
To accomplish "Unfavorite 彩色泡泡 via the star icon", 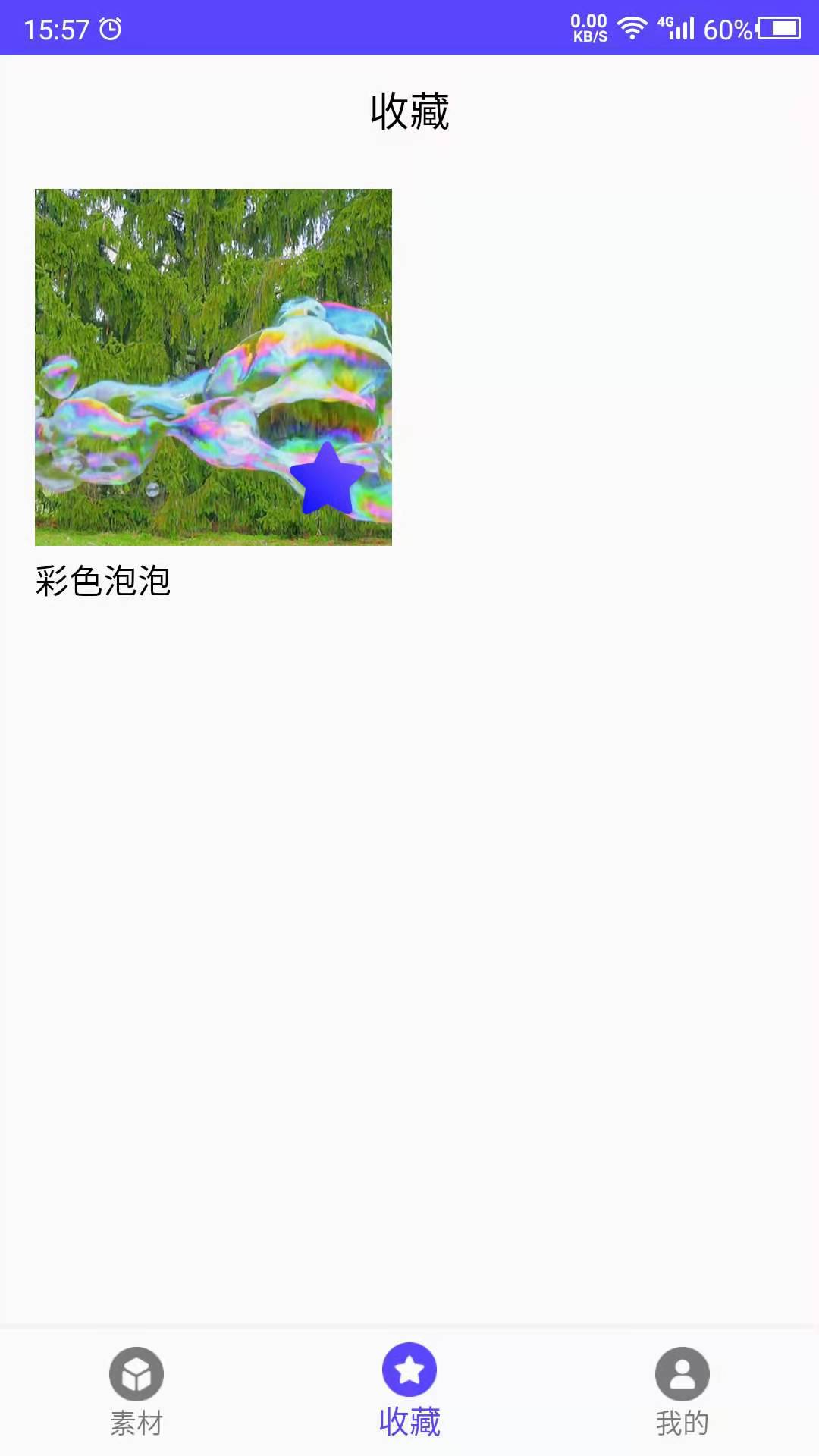I will (328, 479).
